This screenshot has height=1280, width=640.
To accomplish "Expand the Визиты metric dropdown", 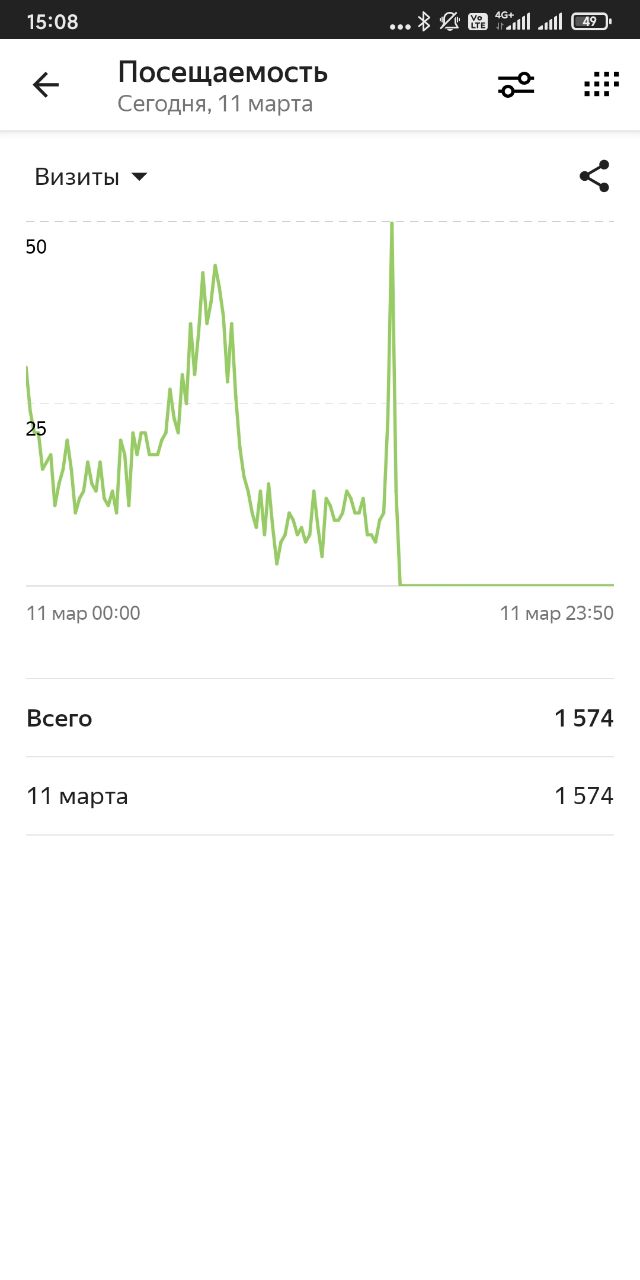I will 91,177.
